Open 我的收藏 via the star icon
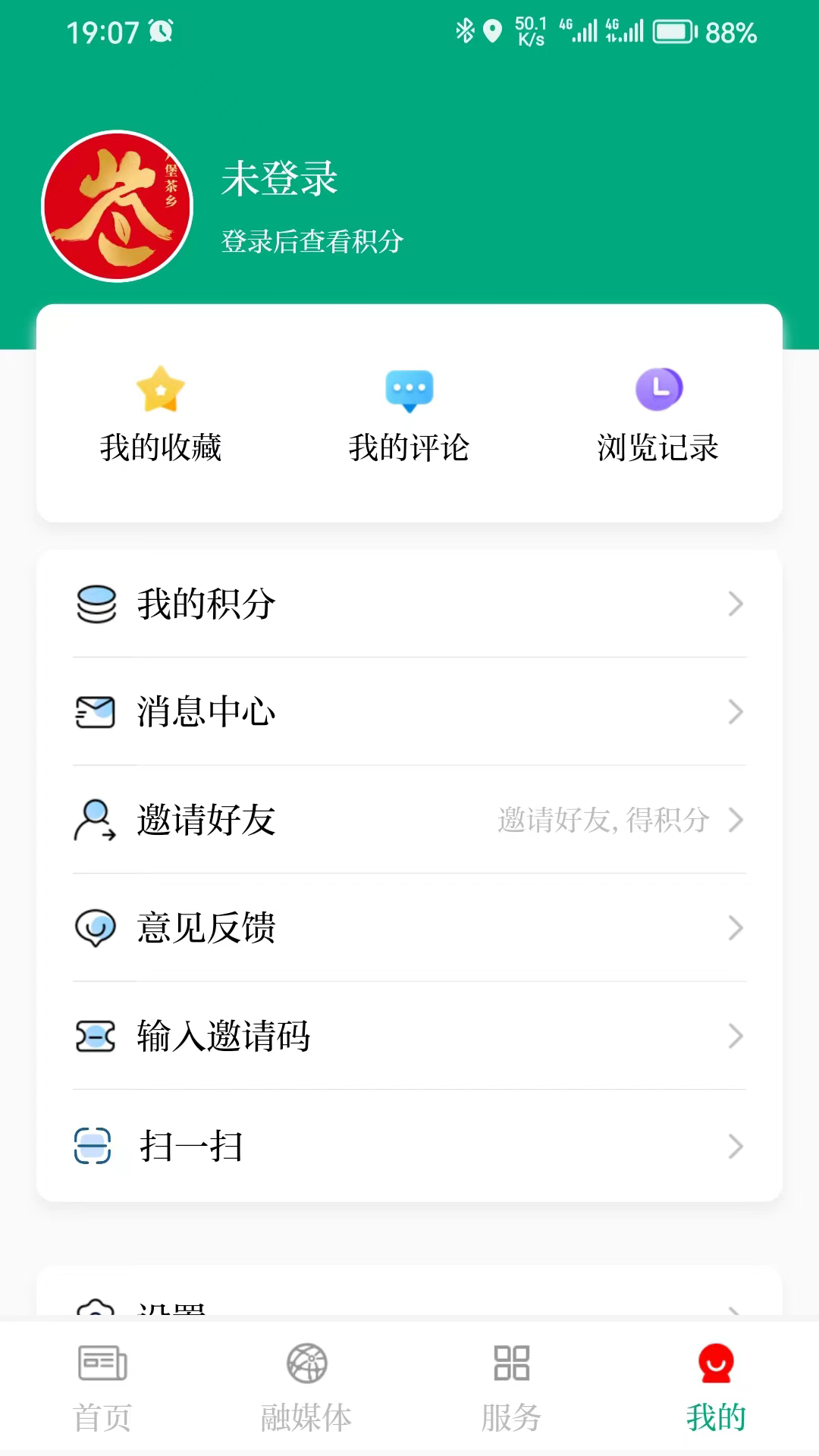 (159, 388)
